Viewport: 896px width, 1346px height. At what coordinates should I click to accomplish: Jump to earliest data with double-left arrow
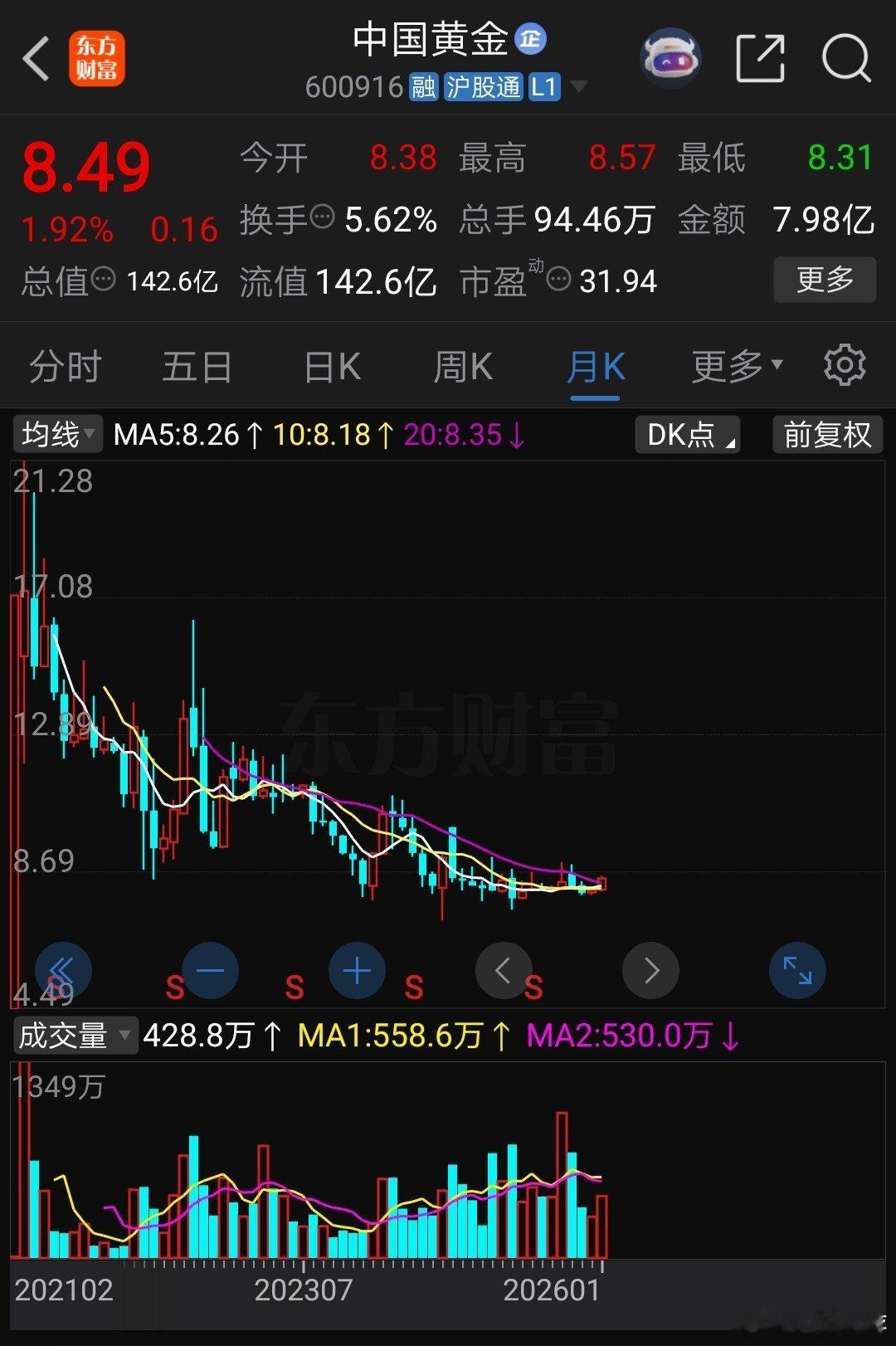(x=63, y=970)
